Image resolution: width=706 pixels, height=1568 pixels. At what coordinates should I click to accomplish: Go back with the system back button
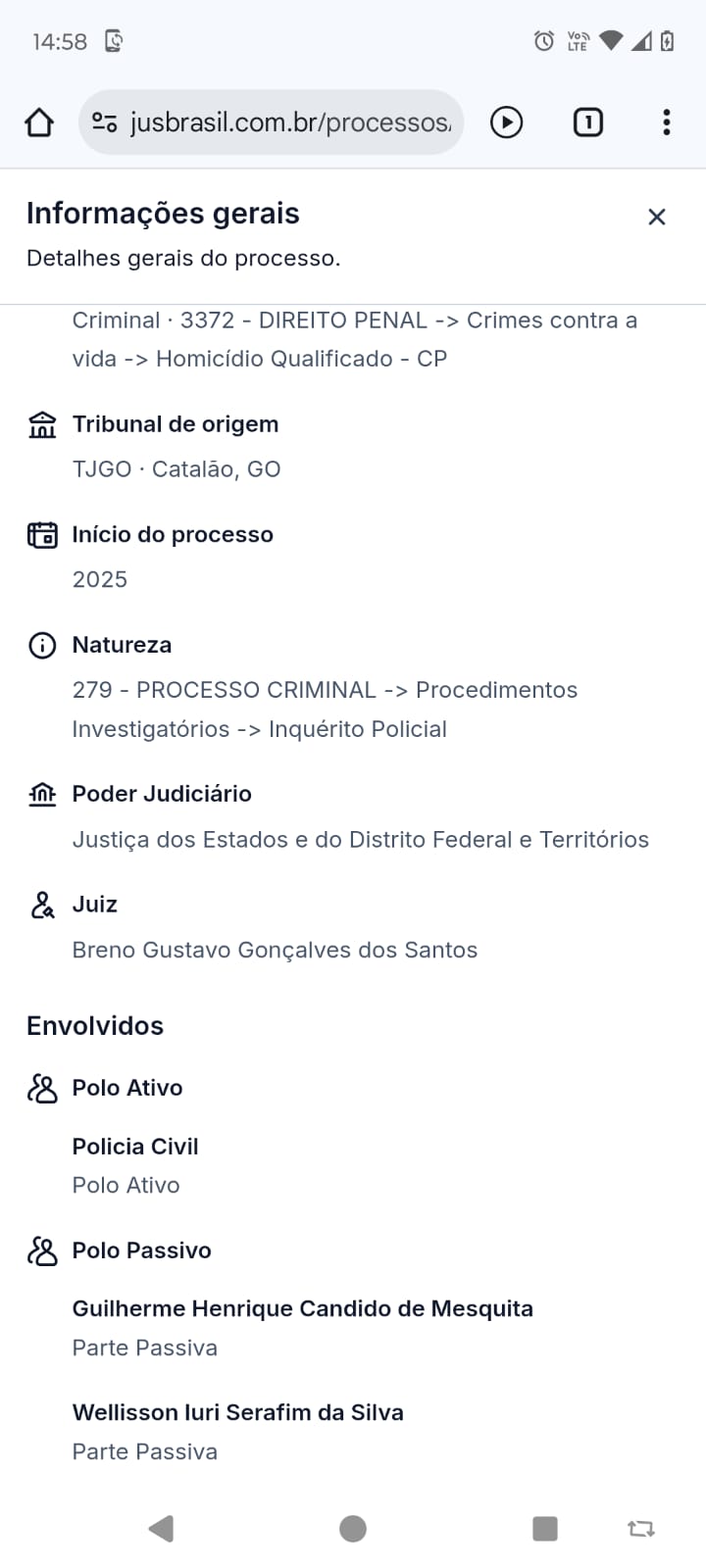[x=161, y=1528]
